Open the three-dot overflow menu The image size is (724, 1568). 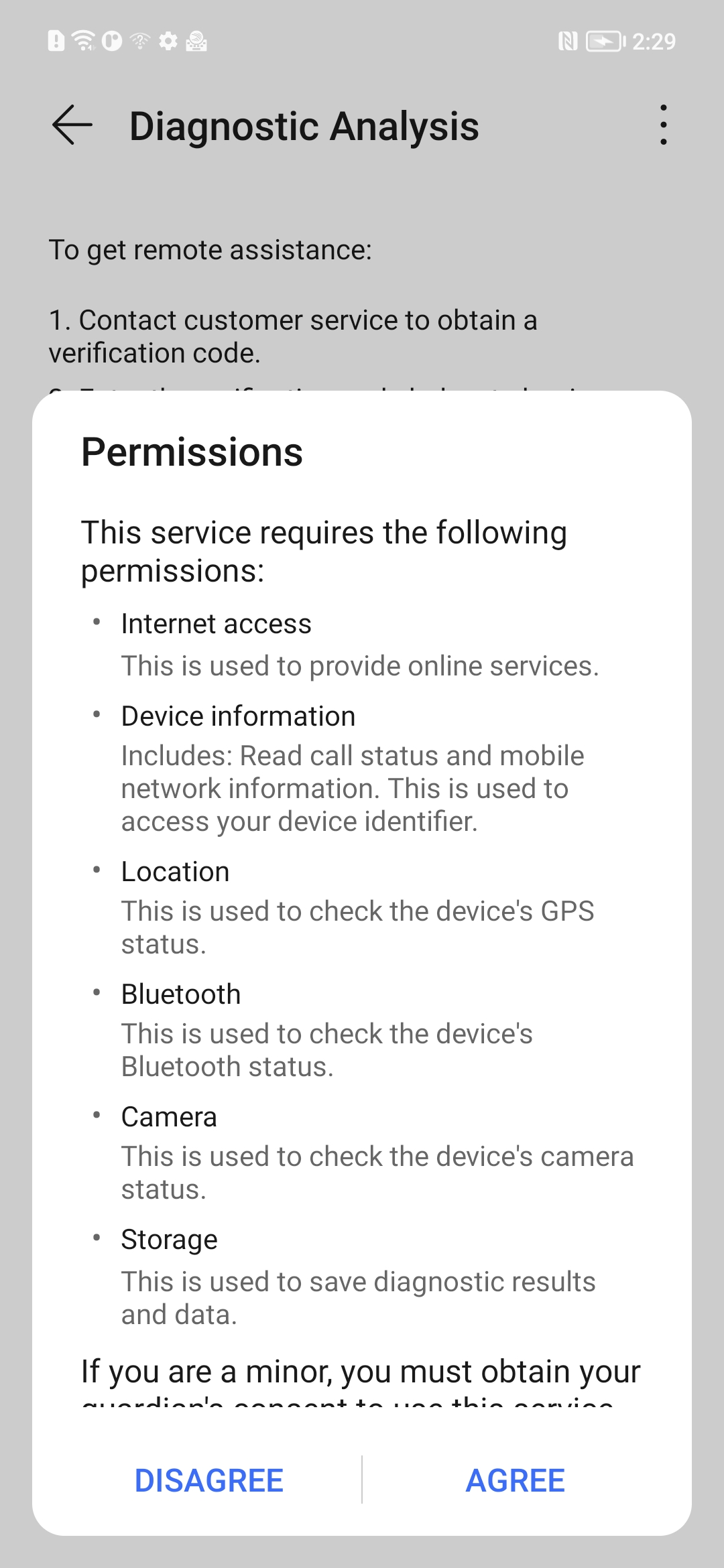663,125
